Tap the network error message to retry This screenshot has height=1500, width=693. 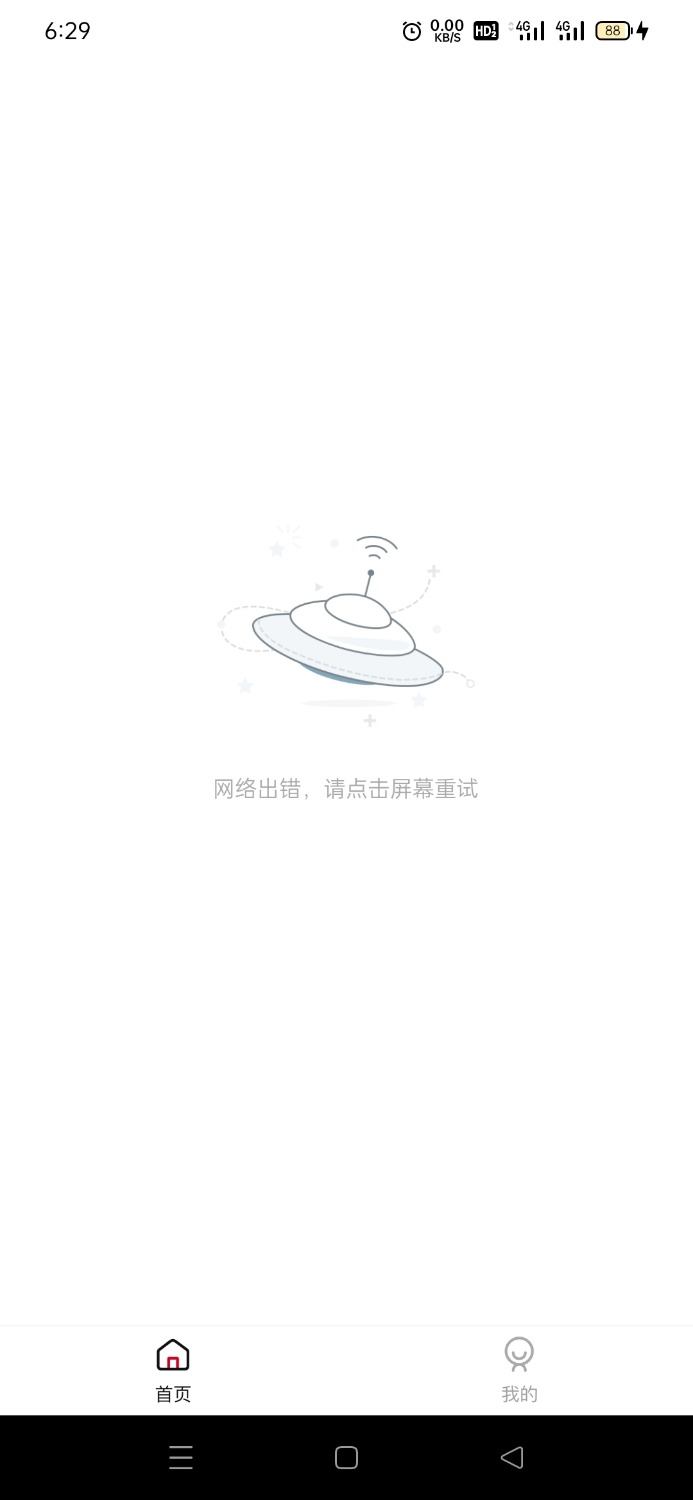click(x=346, y=788)
